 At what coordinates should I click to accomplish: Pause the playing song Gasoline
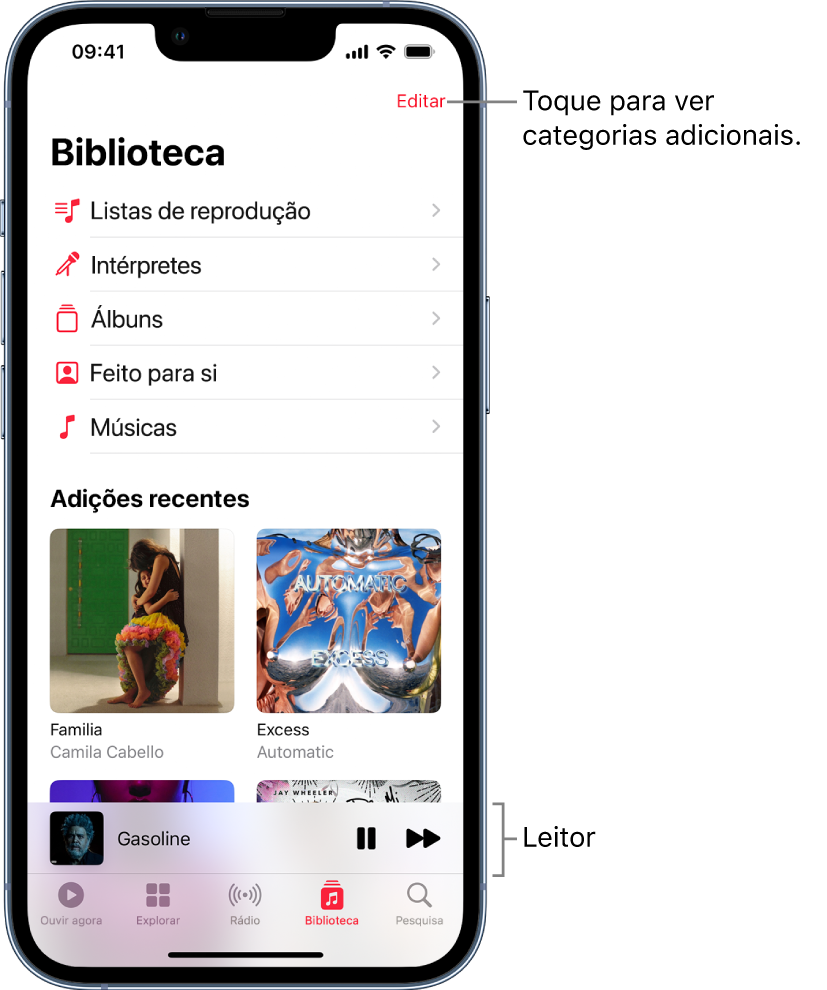366,839
